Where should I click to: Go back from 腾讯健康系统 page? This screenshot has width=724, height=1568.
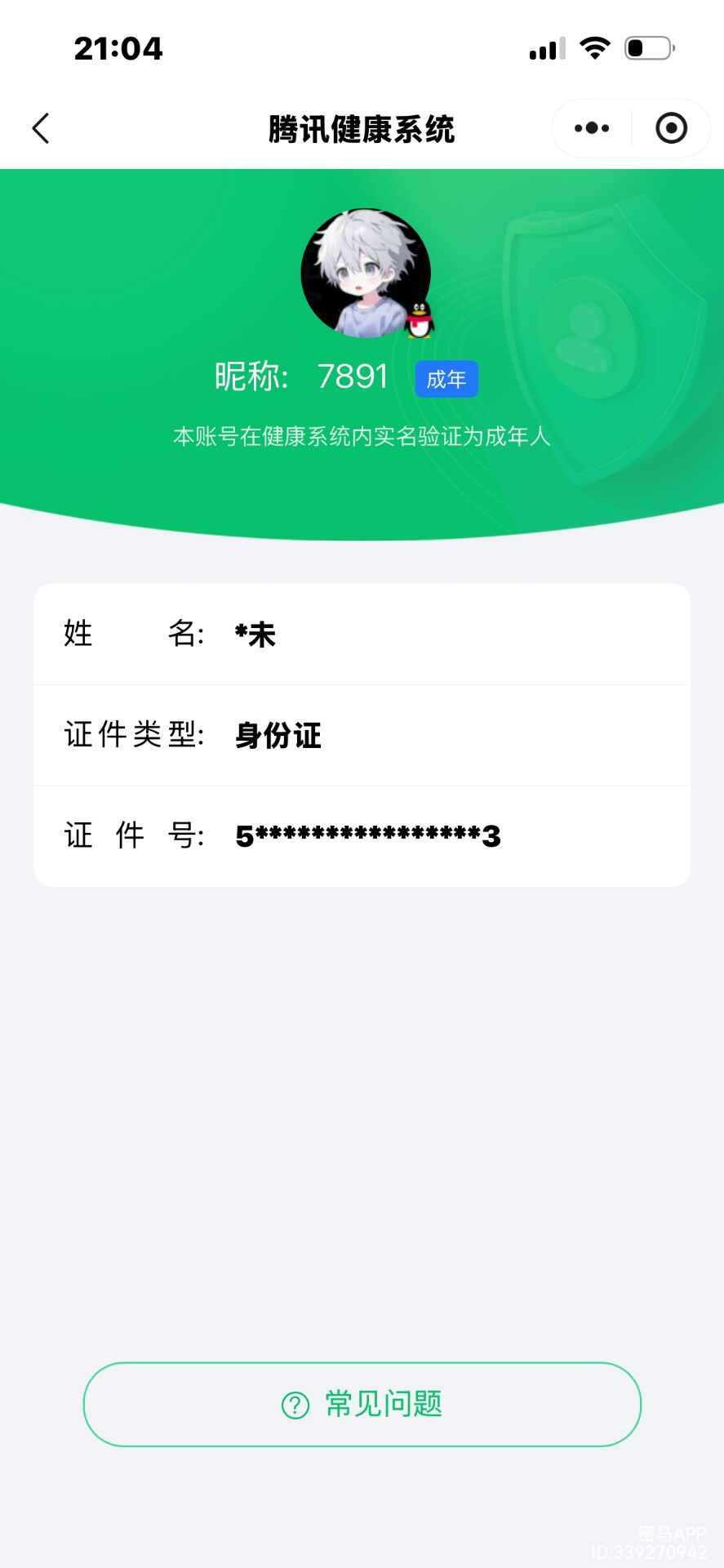(41, 128)
